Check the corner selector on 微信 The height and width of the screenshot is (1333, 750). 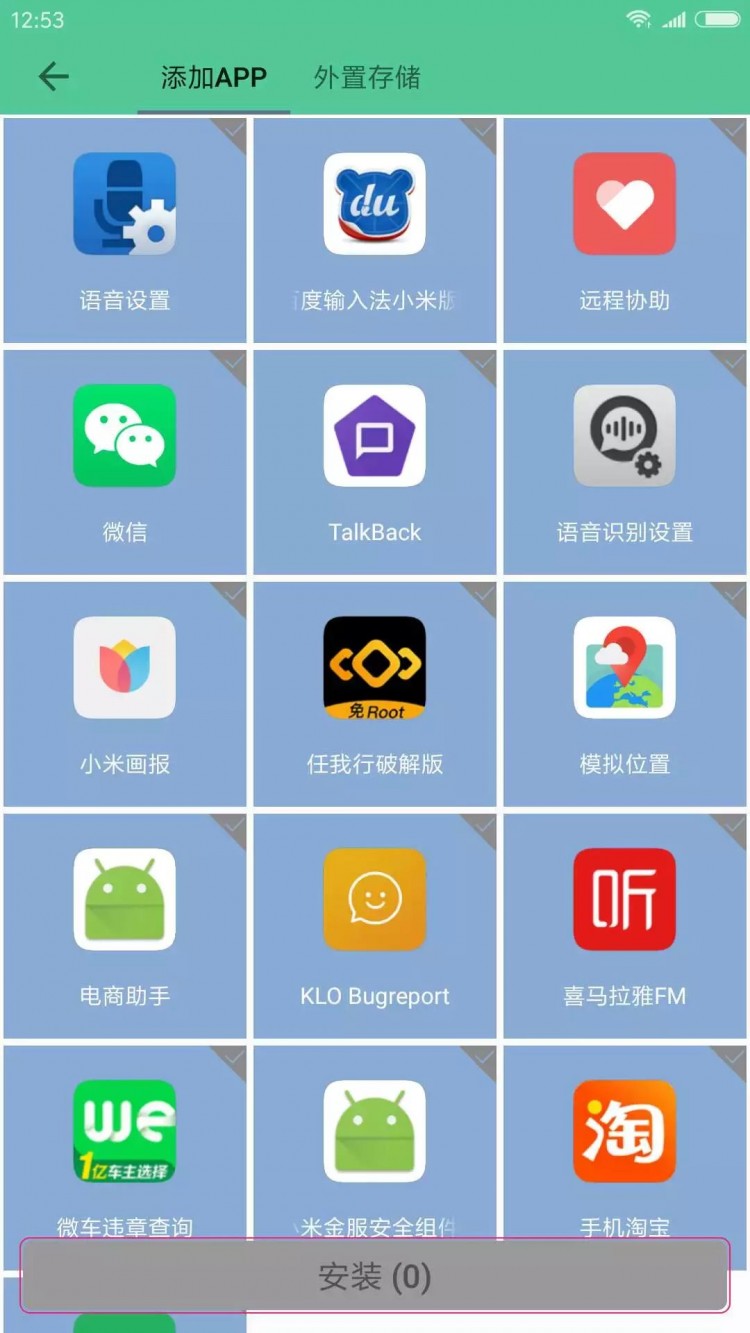coord(232,362)
